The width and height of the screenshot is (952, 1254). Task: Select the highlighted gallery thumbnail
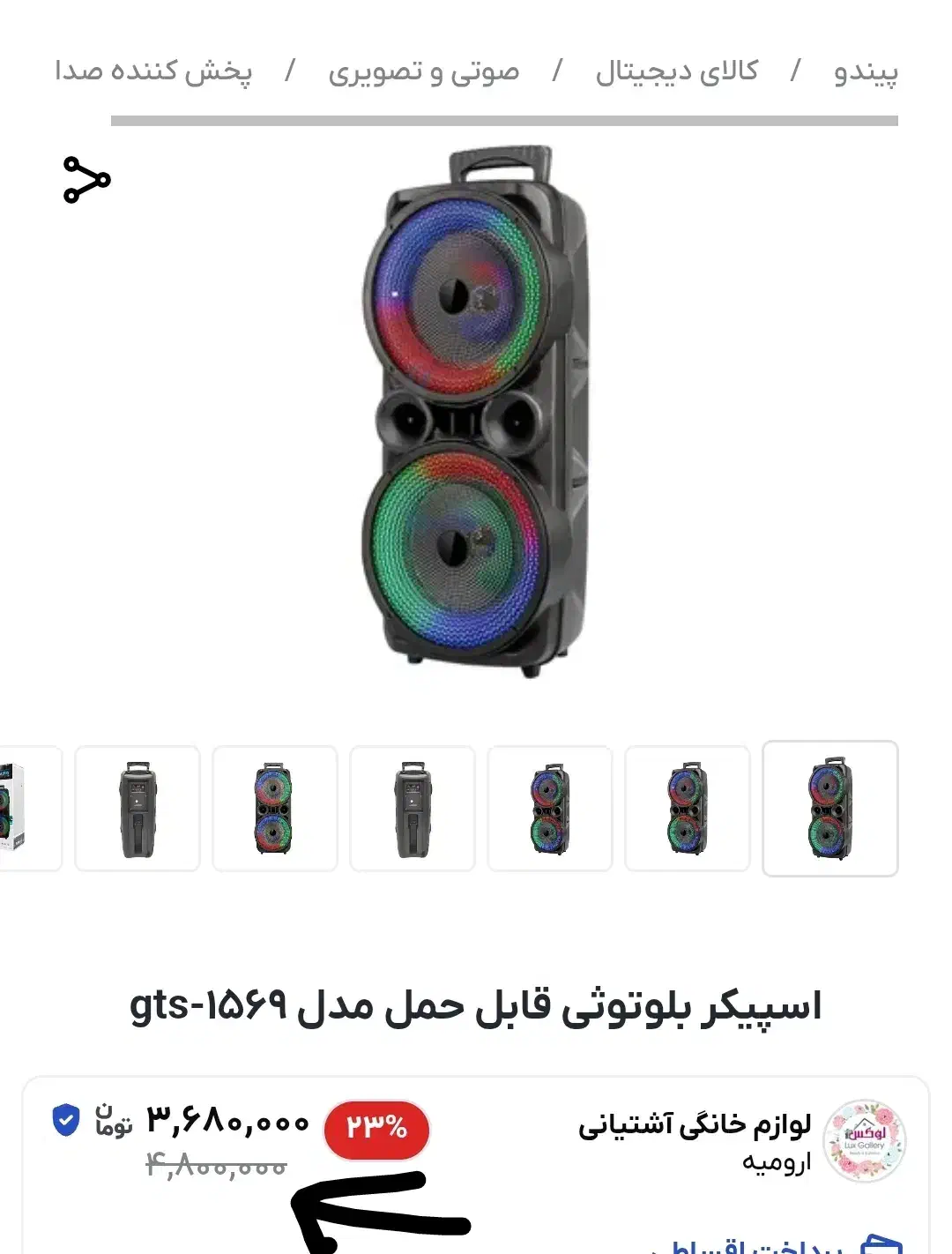tap(829, 808)
